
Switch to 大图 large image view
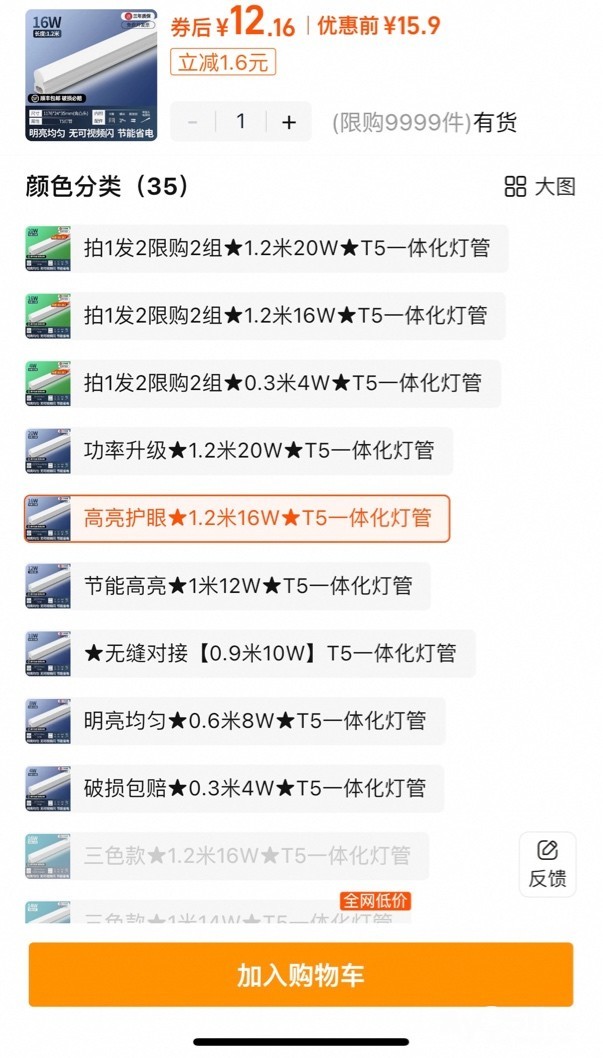tap(540, 186)
